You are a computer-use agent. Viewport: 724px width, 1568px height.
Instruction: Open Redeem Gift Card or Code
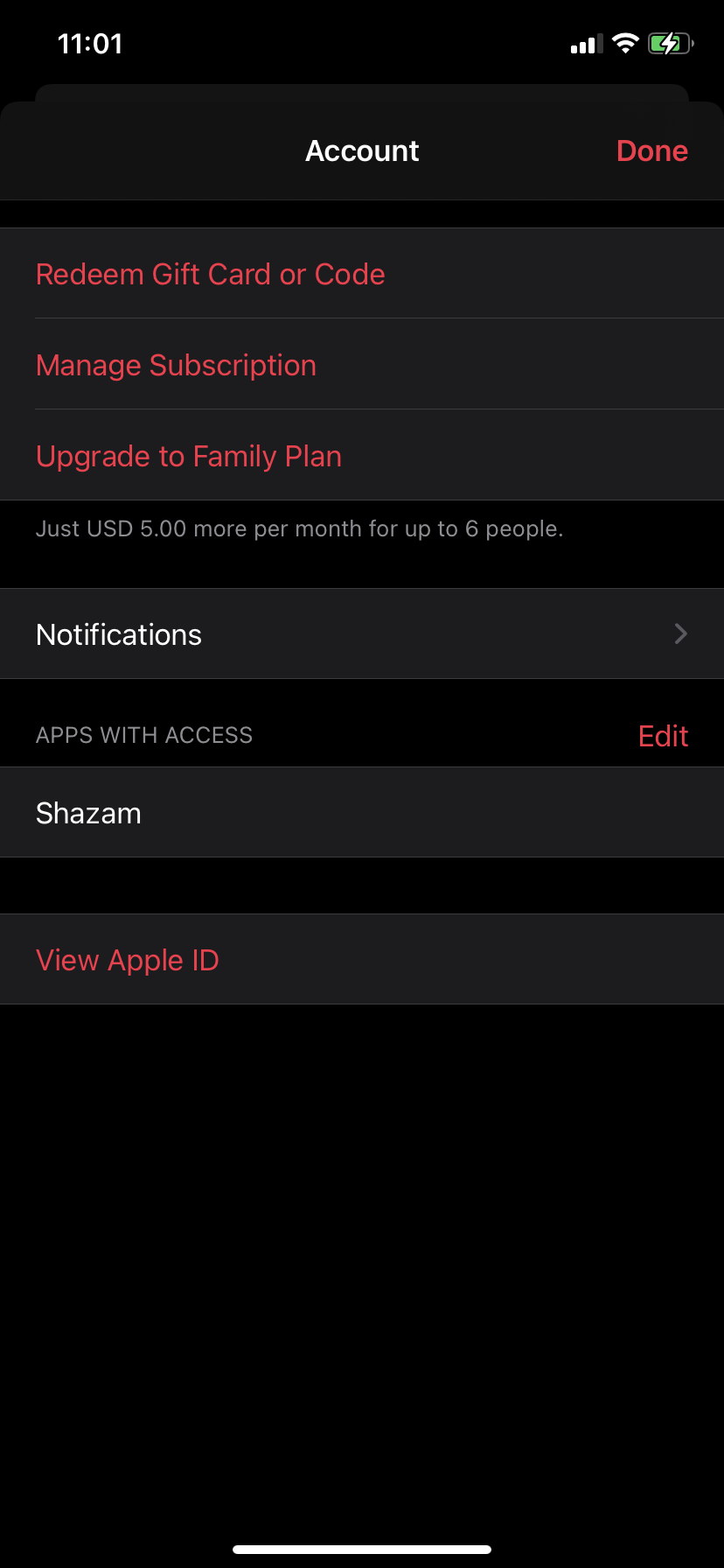210,274
